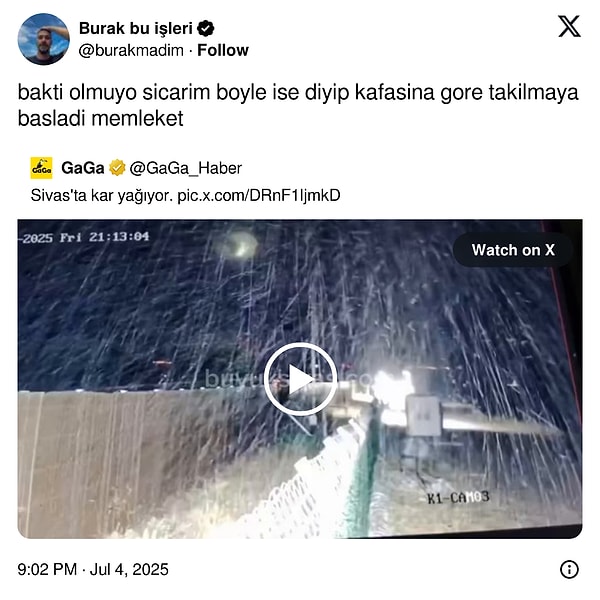Viewport: 600px width, 600px height.
Task: Open the 9:02 PM · Jul 4, 2025 timestamp
Action: 93,569
